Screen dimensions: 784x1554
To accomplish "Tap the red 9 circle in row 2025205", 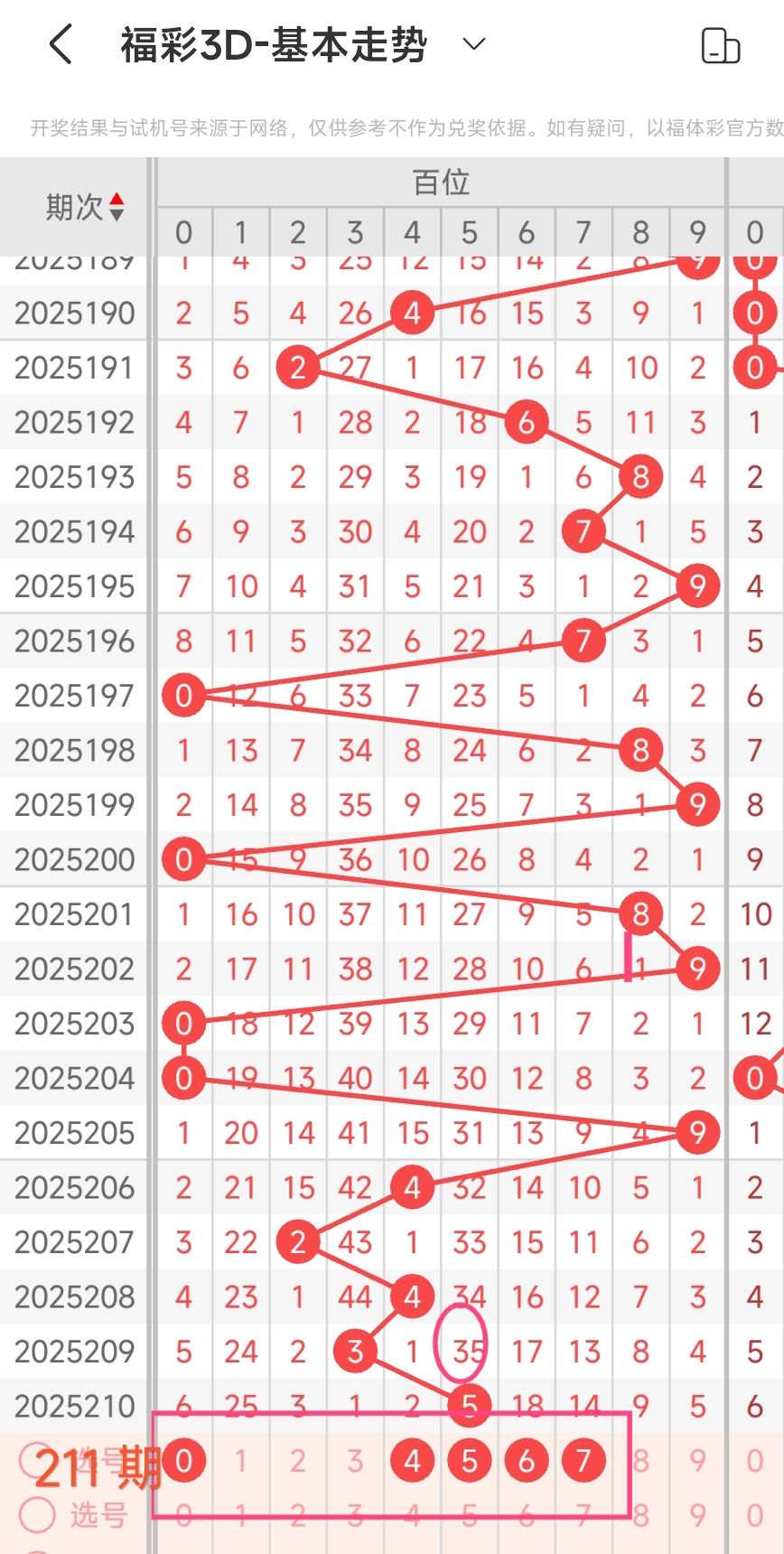I will pyautogui.click(x=697, y=1132).
